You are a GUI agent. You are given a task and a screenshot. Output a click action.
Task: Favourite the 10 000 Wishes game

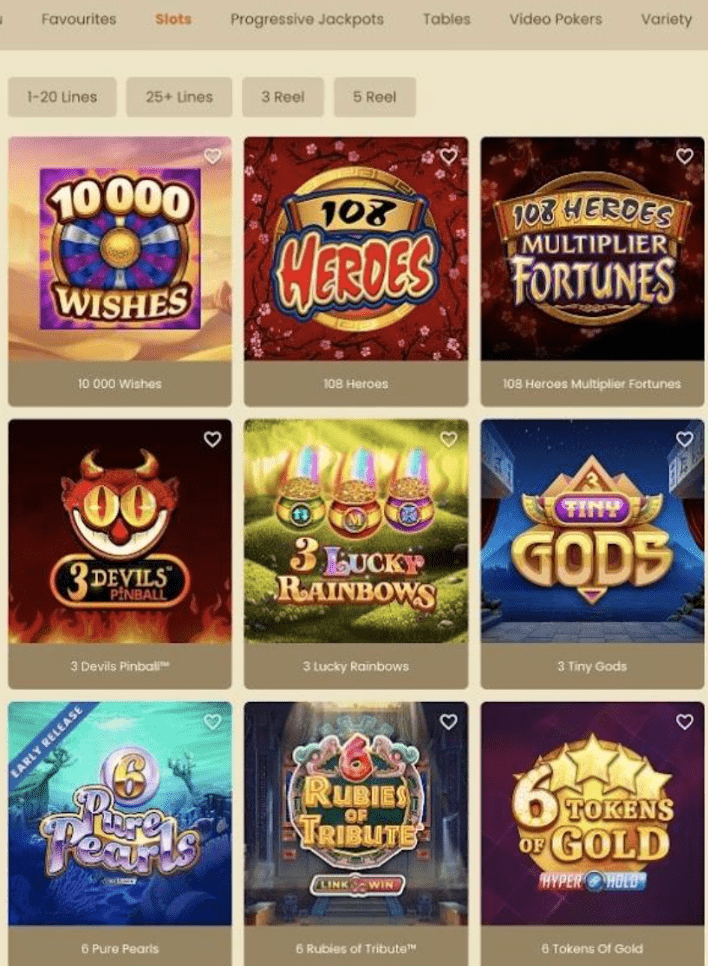[x=212, y=156]
